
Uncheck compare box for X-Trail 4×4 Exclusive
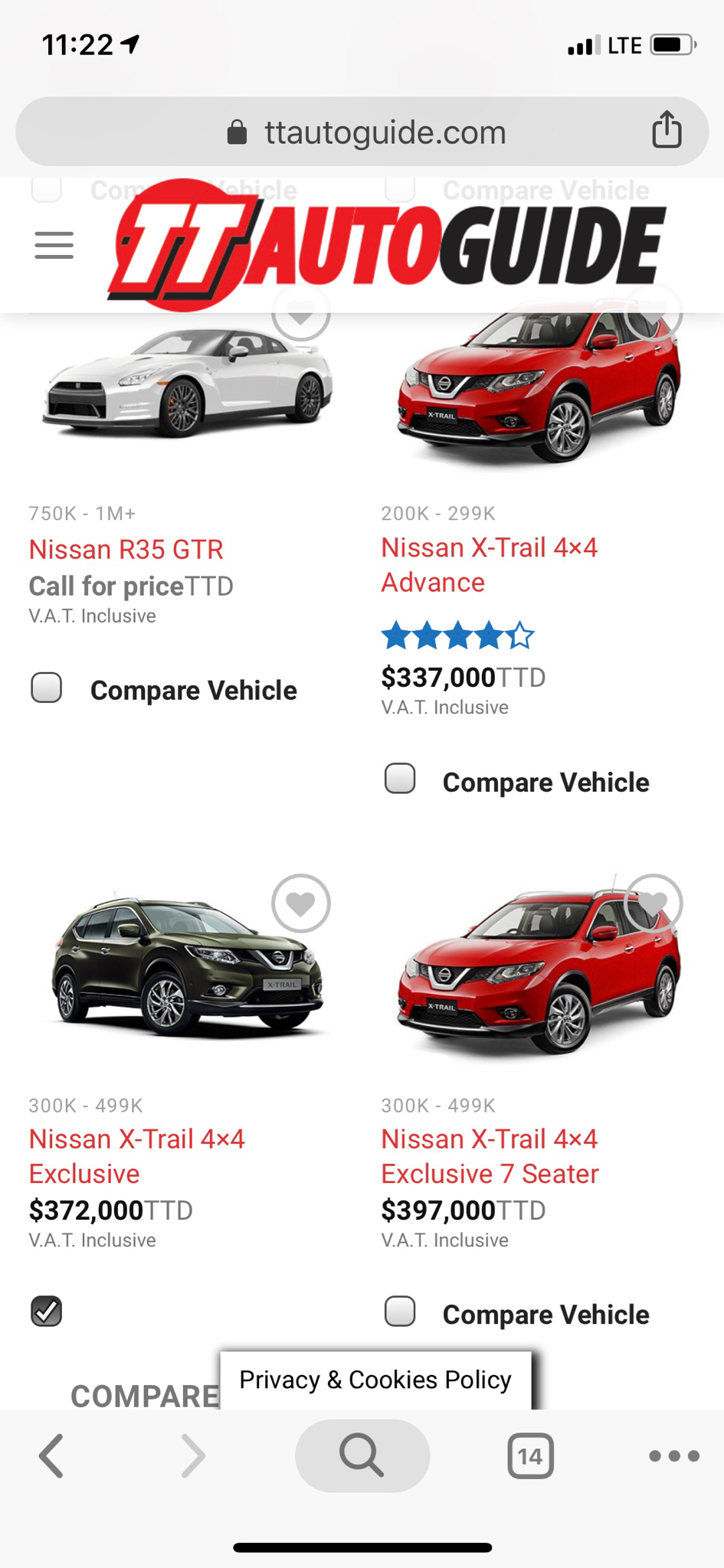[x=46, y=1311]
